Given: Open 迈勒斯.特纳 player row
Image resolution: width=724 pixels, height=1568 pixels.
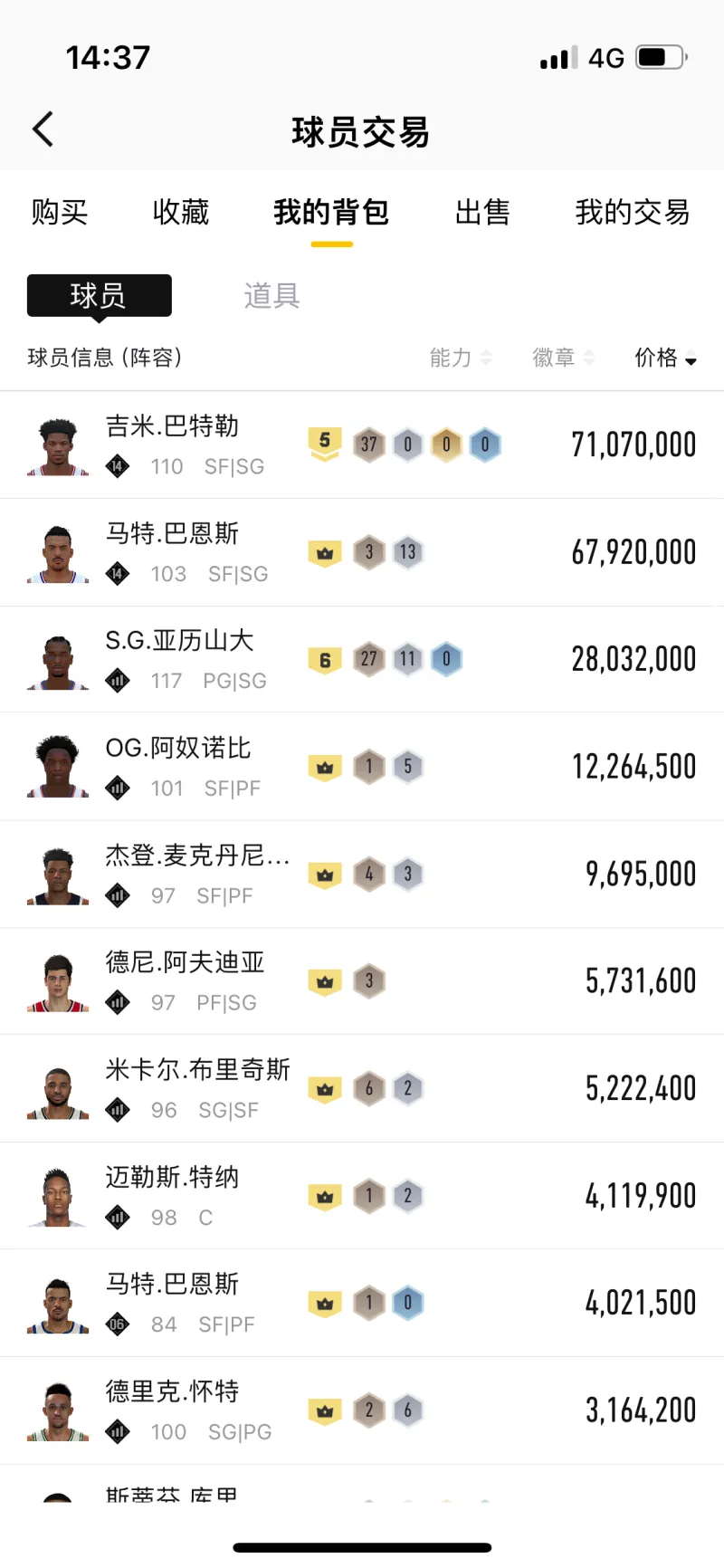Looking at the screenshot, I should [x=362, y=1196].
